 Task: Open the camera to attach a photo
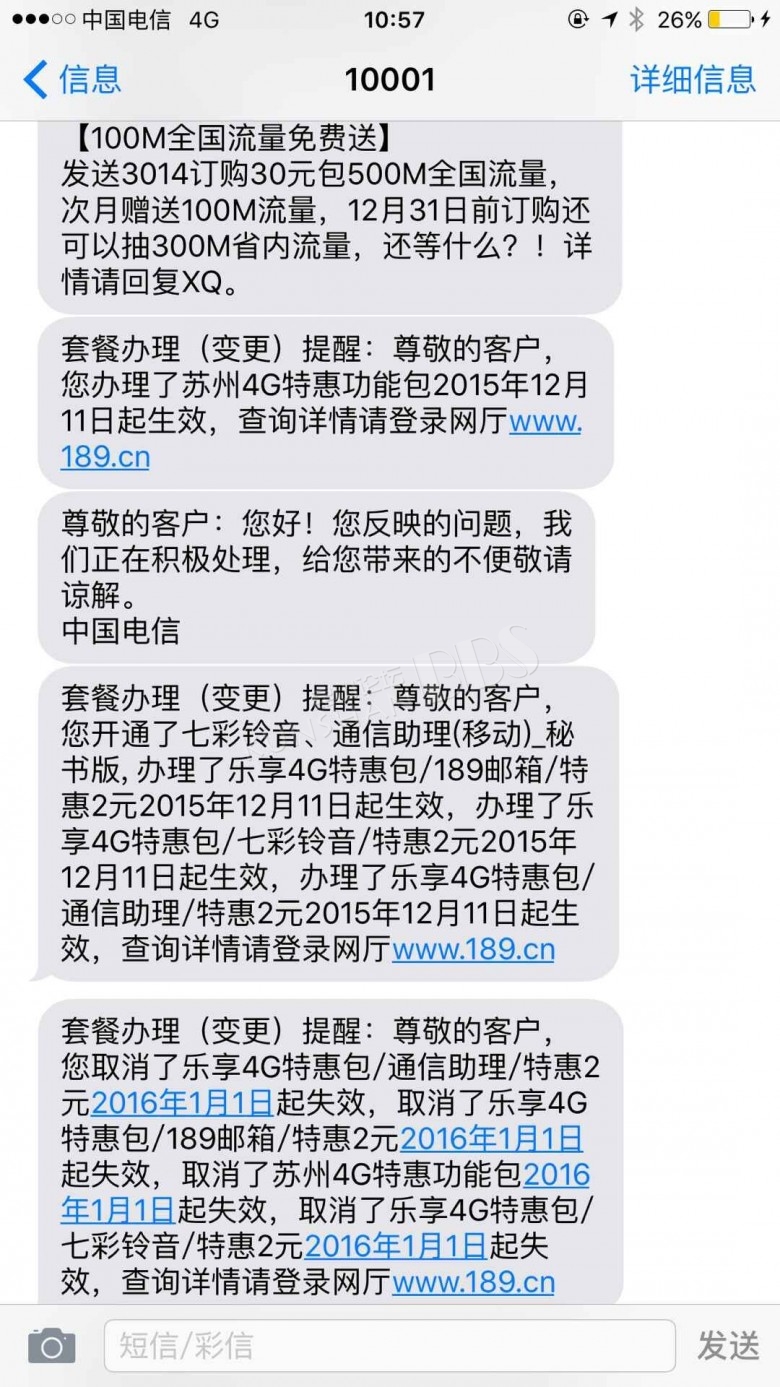pos(51,1346)
